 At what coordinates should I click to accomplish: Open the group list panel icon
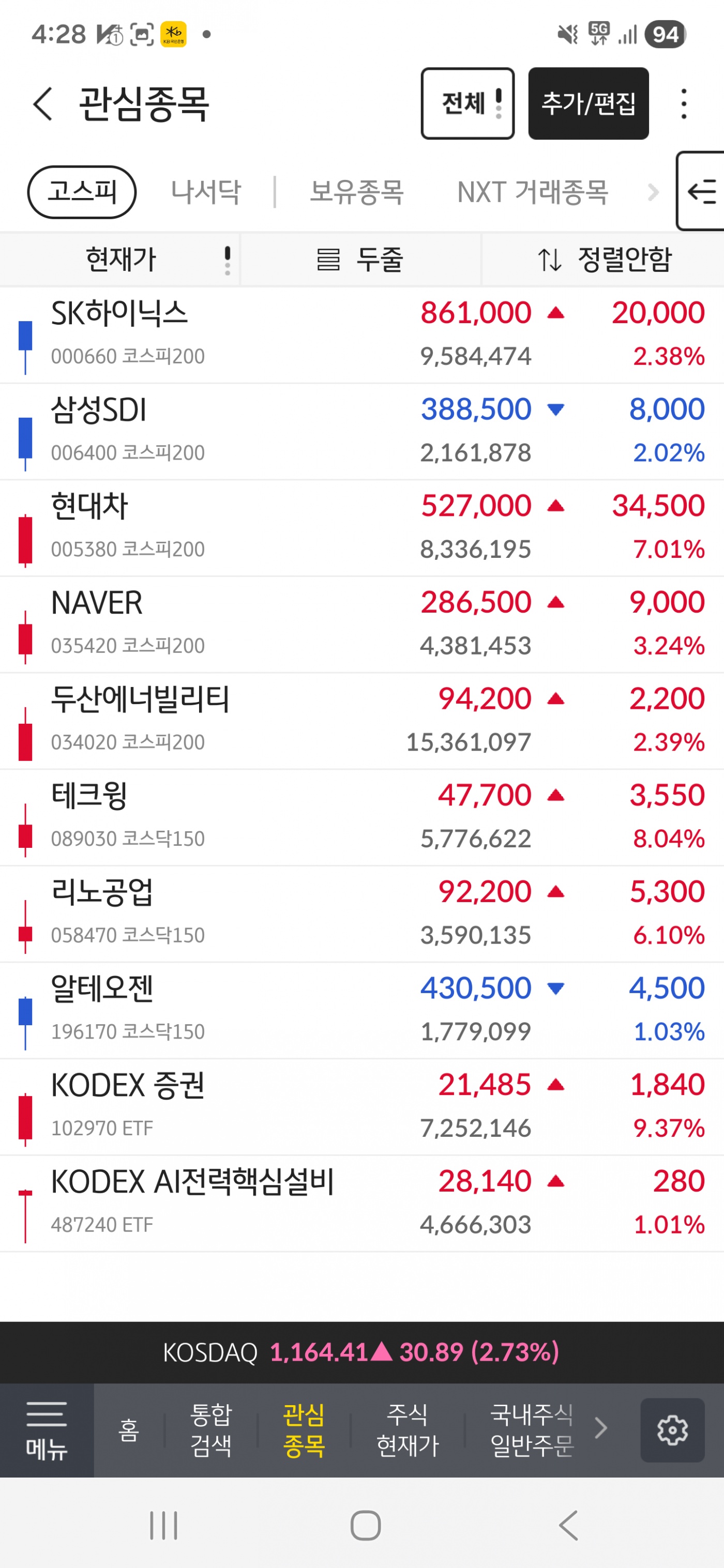tap(701, 192)
